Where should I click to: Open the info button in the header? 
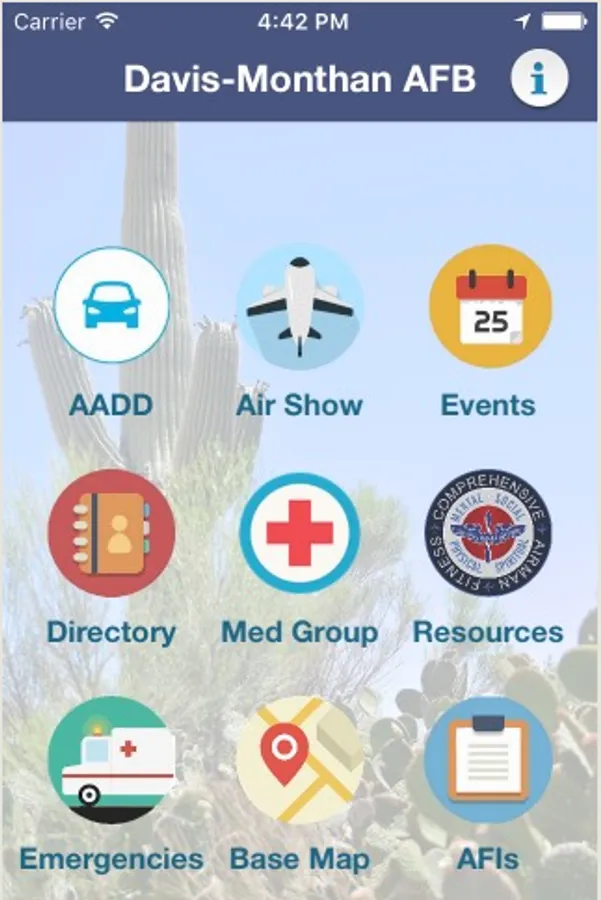tap(539, 79)
